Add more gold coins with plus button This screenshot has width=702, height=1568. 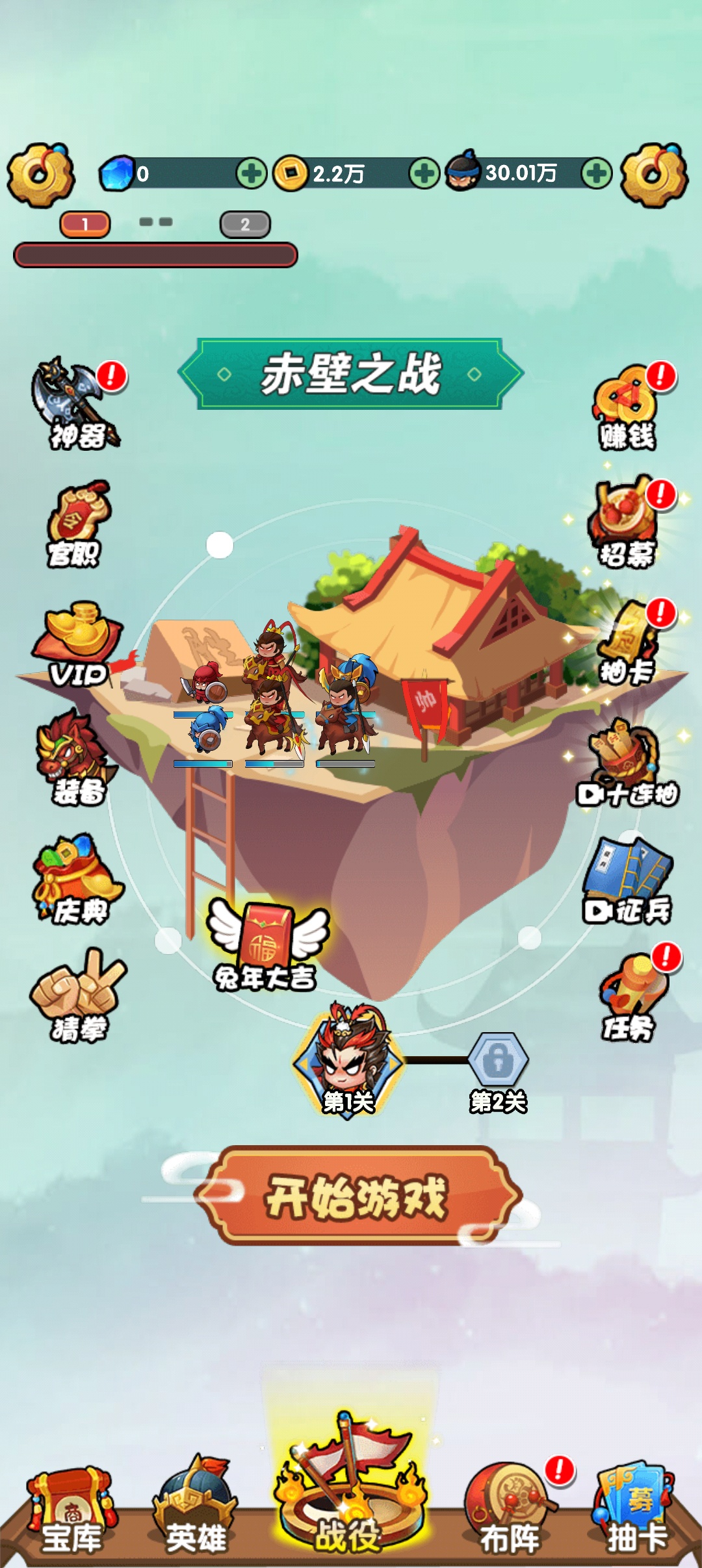click(x=424, y=173)
